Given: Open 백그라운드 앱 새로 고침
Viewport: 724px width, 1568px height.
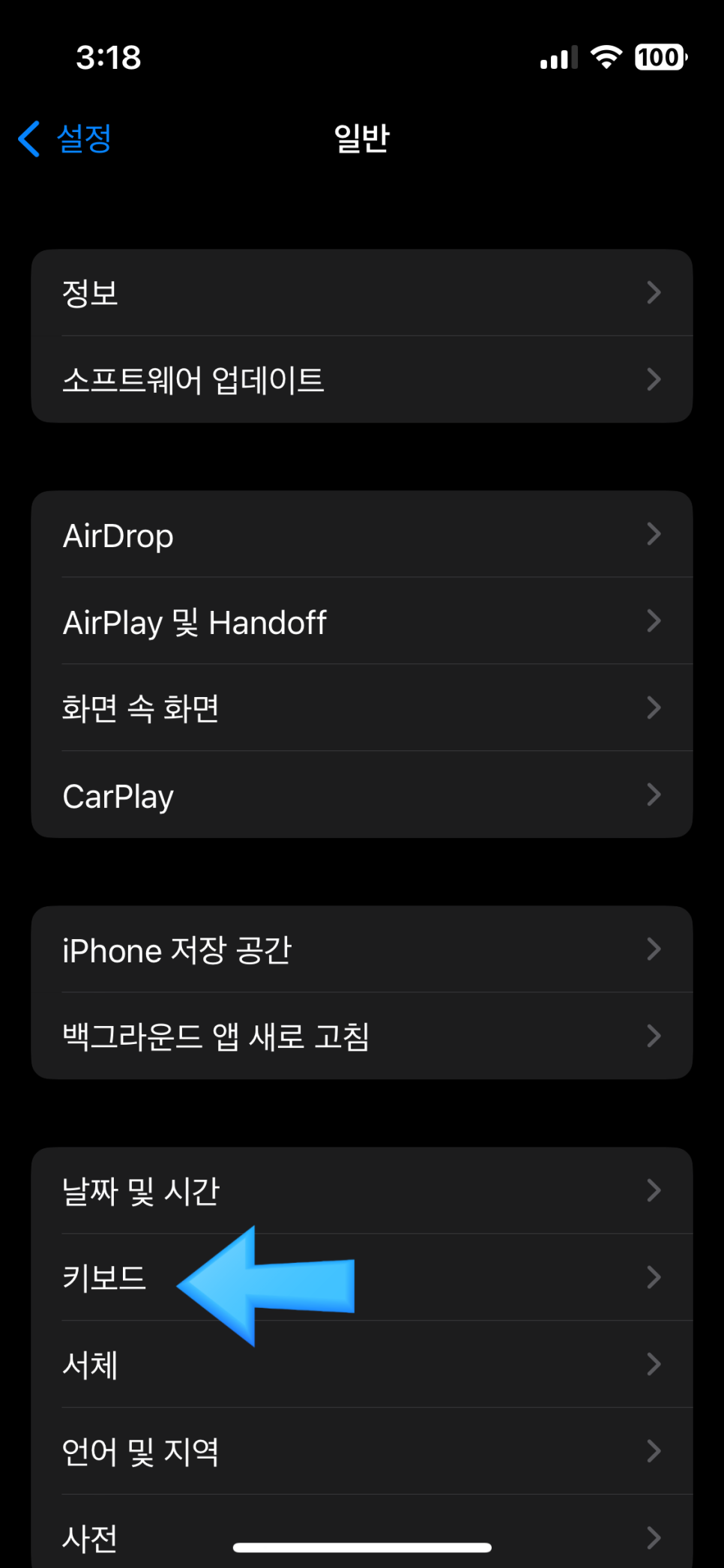Looking at the screenshot, I should click(x=361, y=1037).
